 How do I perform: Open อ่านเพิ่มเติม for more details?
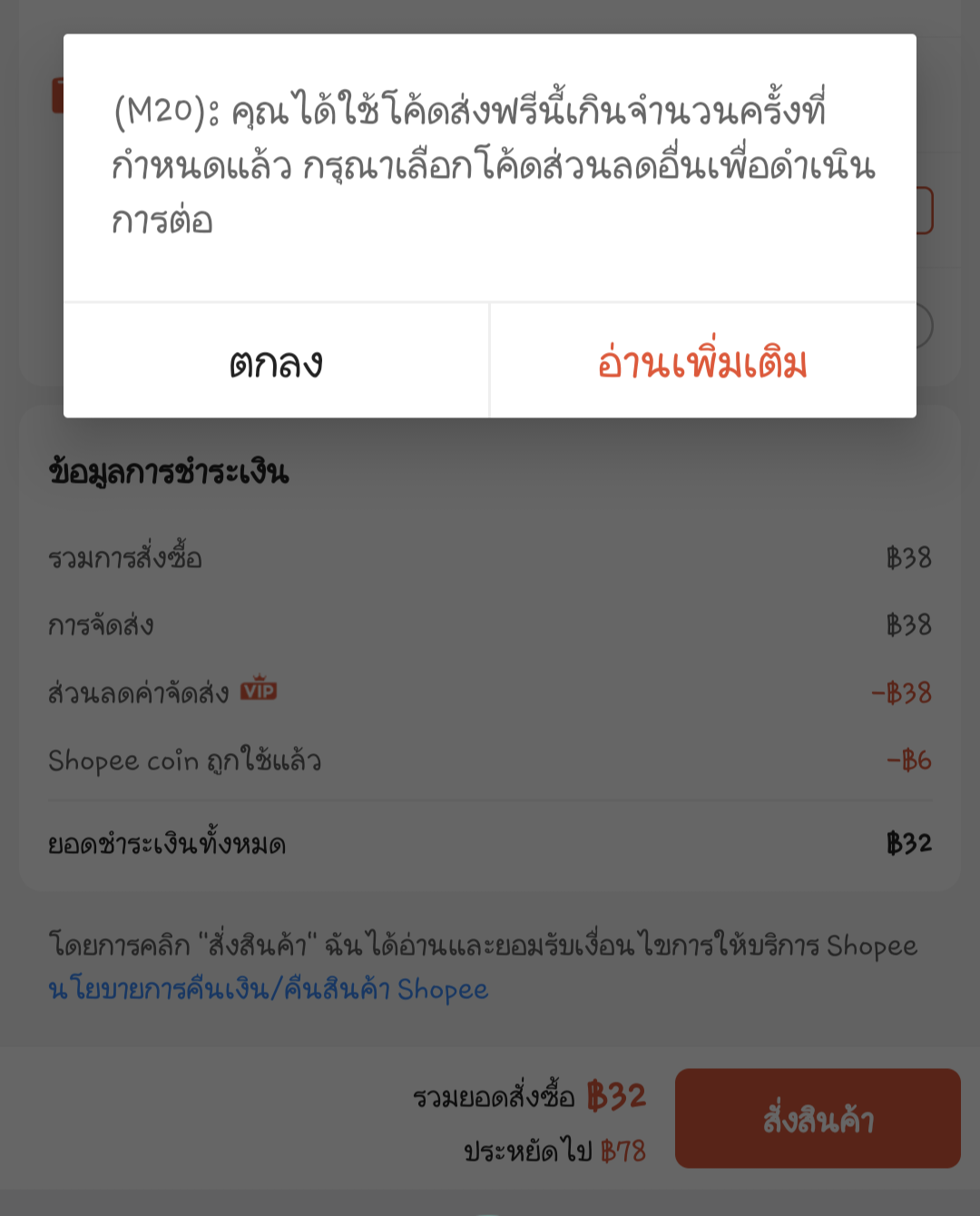pos(703,361)
